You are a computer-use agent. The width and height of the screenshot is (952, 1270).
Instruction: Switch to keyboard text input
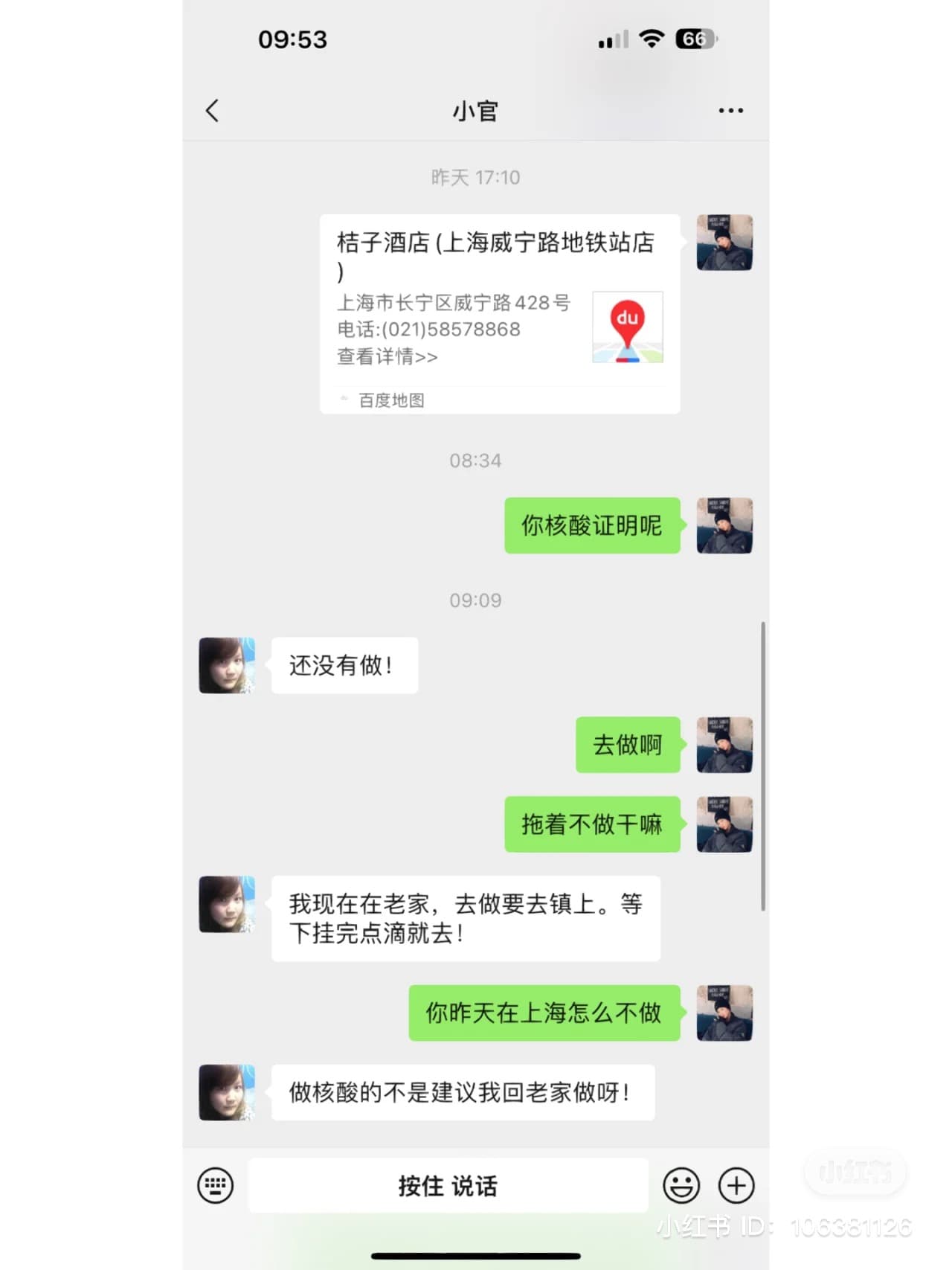point(216,1185)
